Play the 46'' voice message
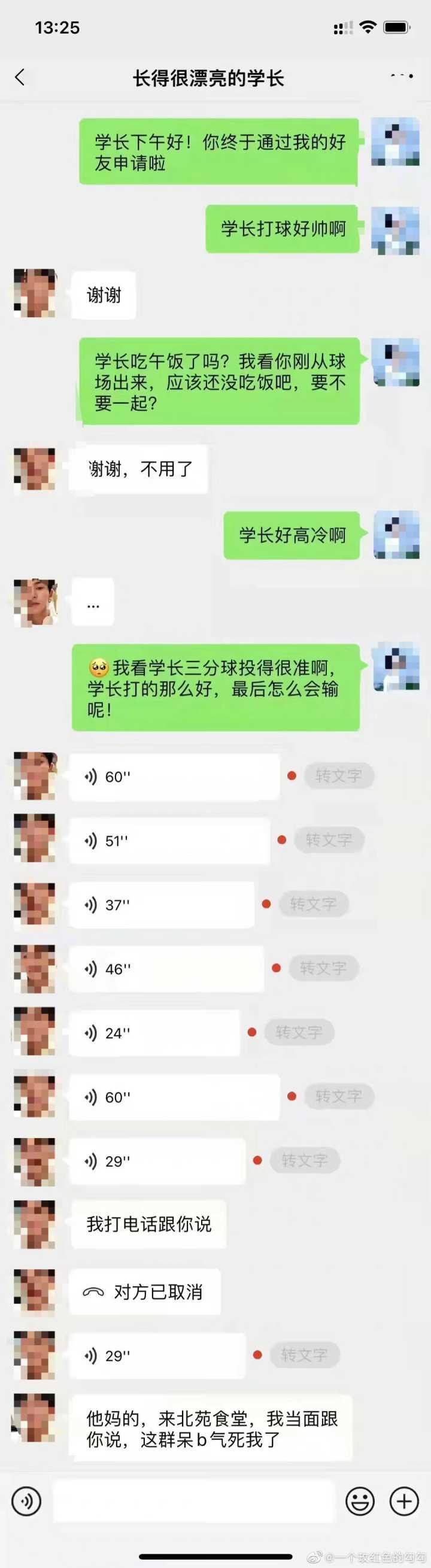431x1568 pixels. click(x=166, y=969)
